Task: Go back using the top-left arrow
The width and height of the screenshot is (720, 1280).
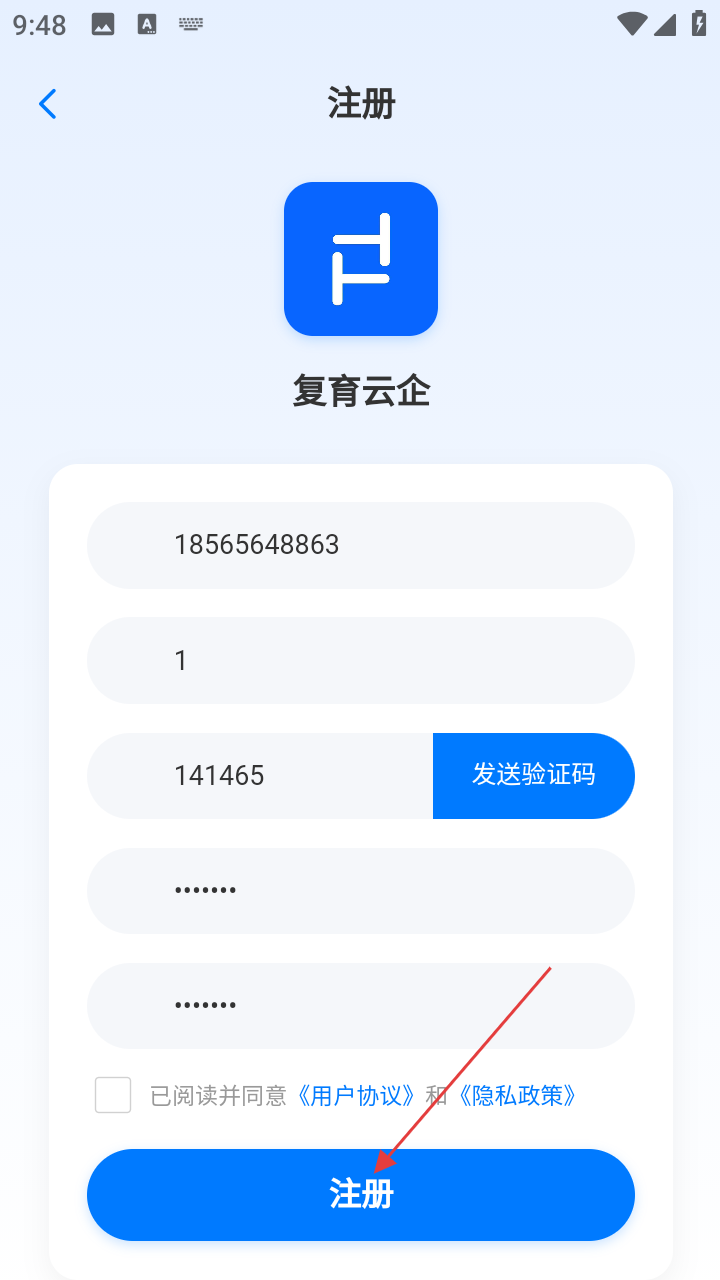Action: pyautogui.click(x=47, y=104)
